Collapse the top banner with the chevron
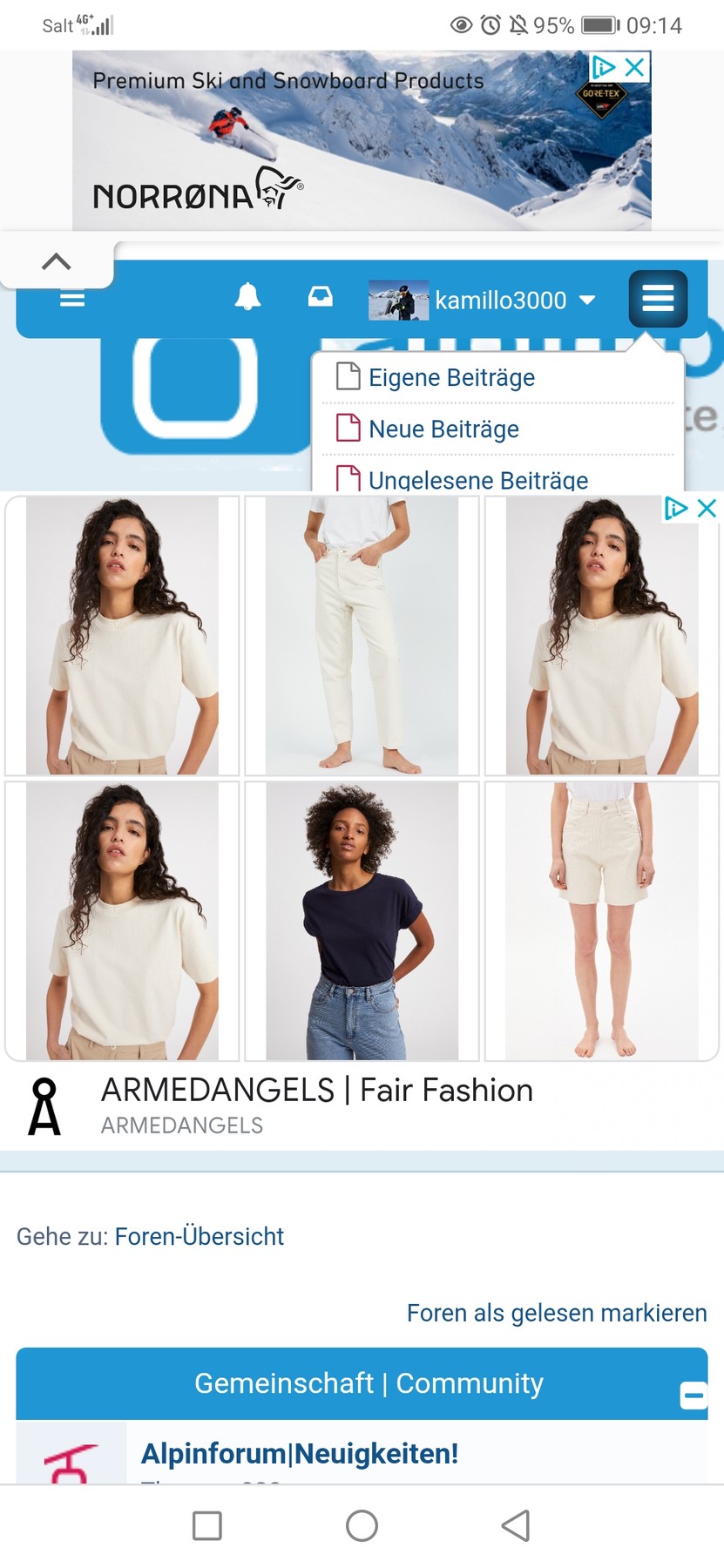This screenshot has height=1568, width=724. tap(57, 261)
